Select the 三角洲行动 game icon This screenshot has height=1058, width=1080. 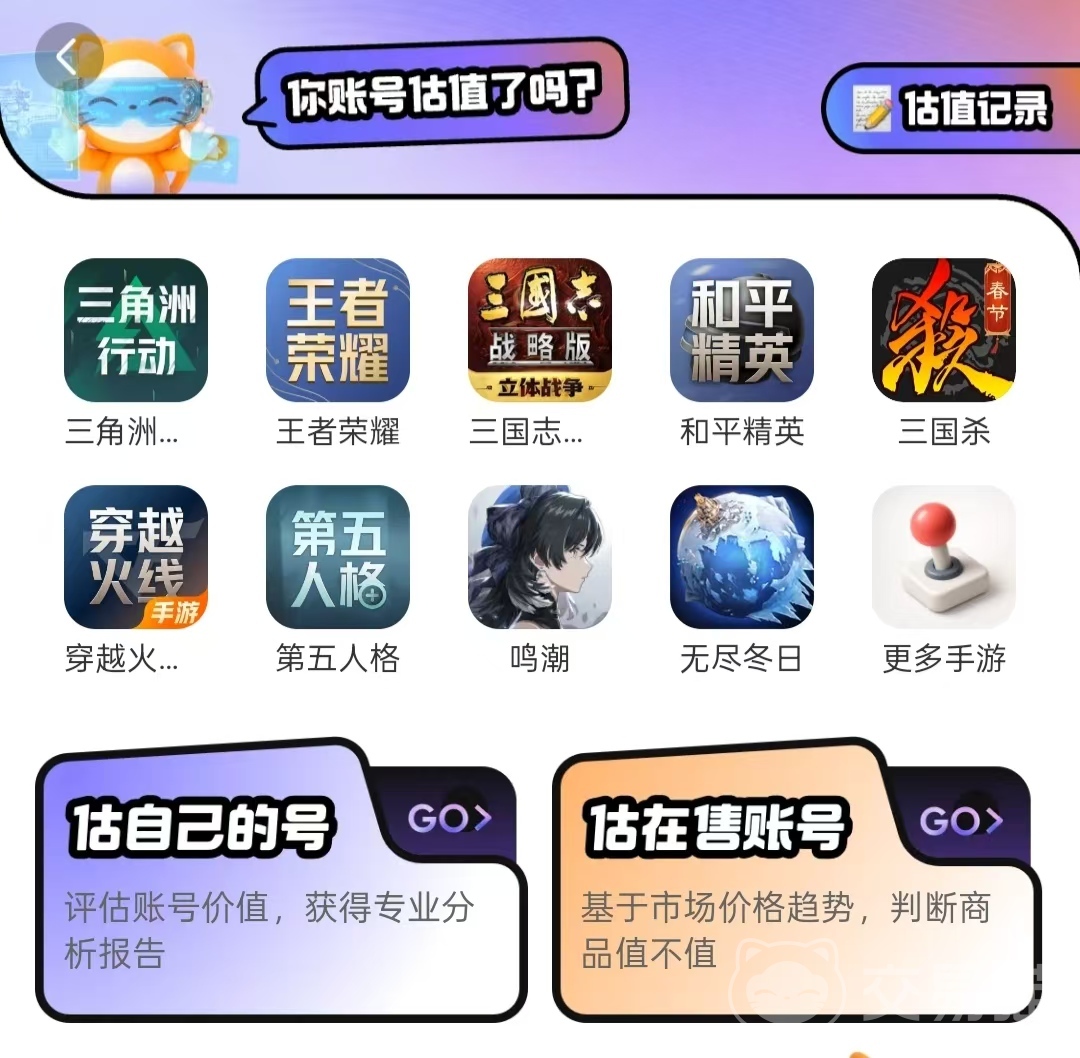pos(136,330)
